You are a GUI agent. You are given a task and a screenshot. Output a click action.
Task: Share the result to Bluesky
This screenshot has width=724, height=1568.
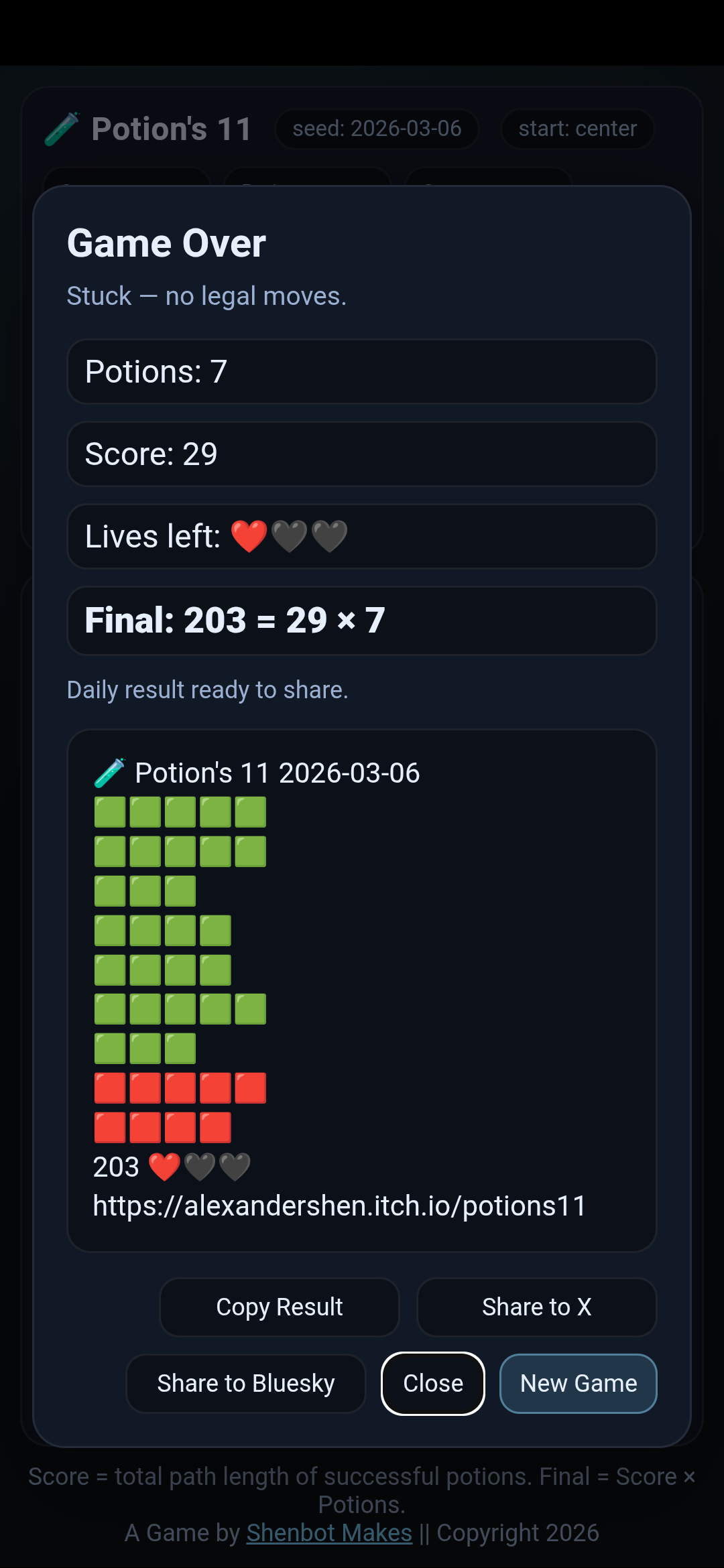click(x=245, y=1384)
